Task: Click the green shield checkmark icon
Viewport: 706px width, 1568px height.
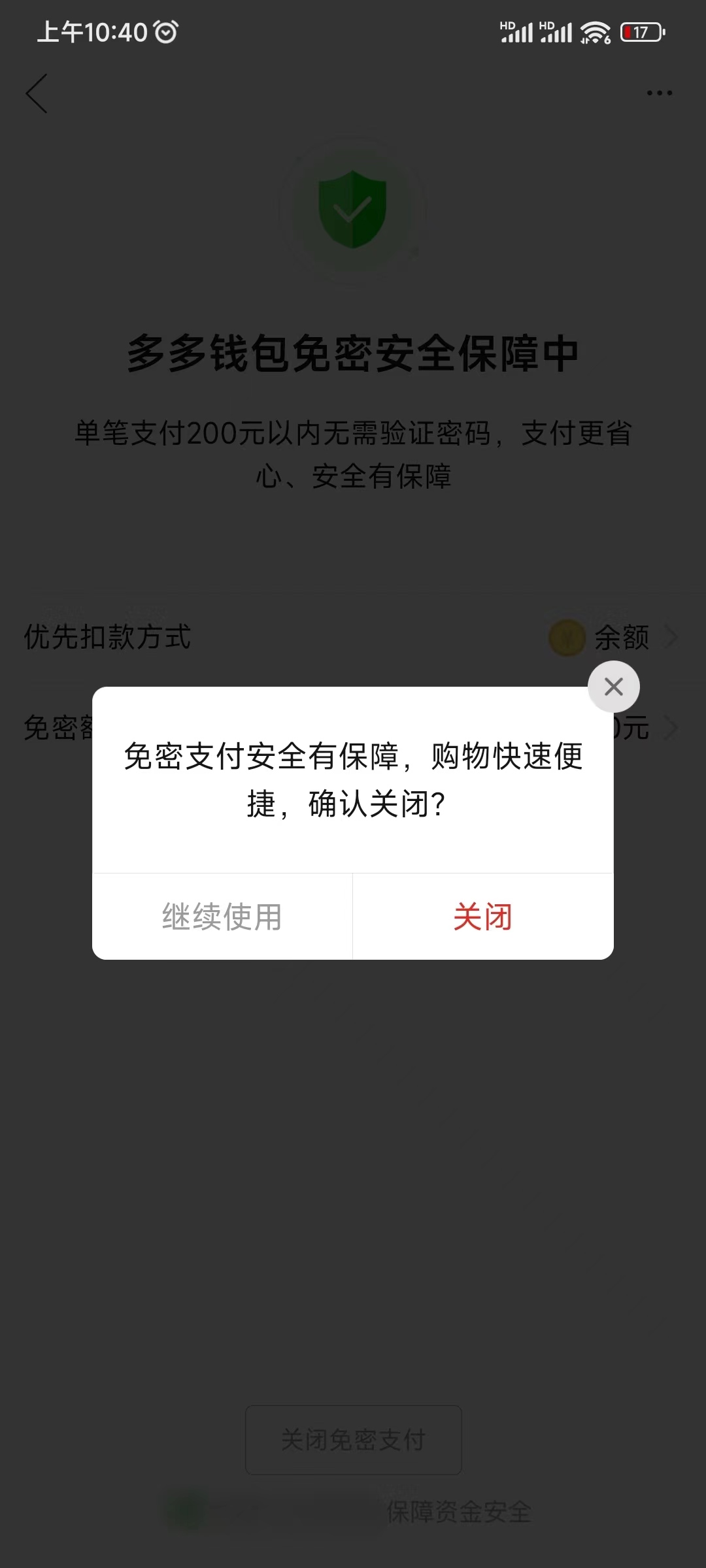Action: [x=353, y=209]
